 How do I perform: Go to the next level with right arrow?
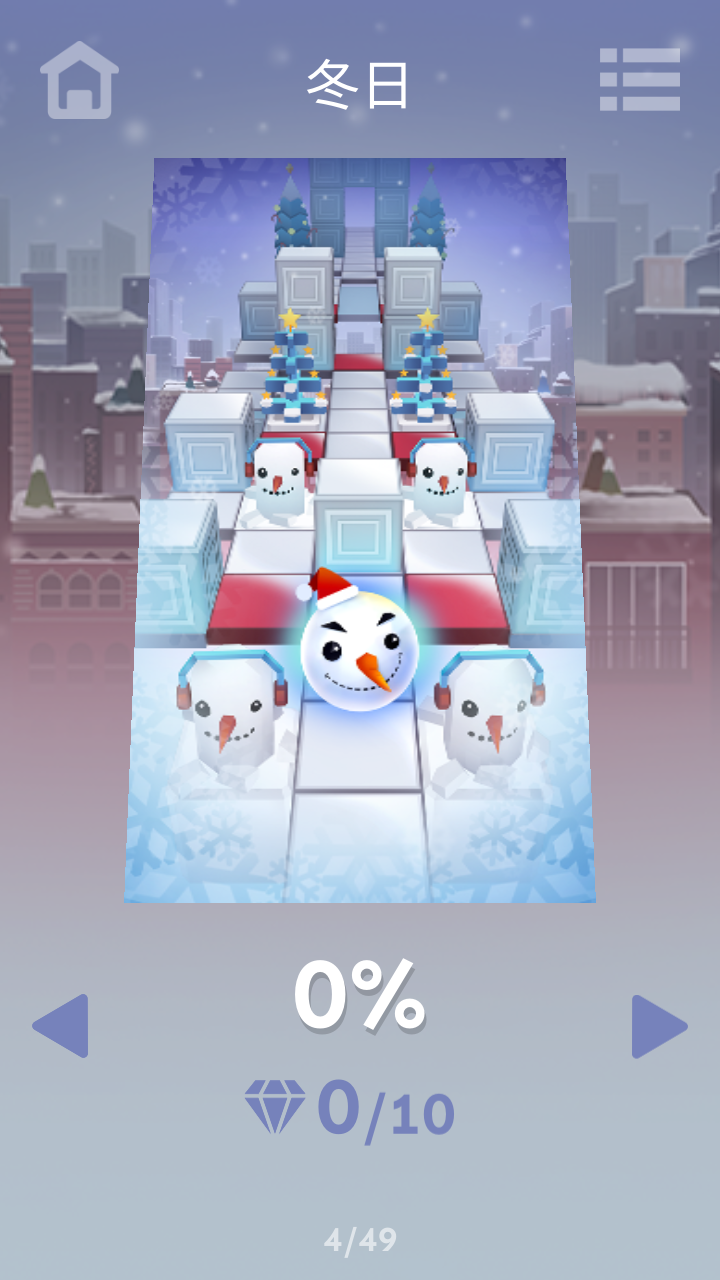pos(658,1026)
